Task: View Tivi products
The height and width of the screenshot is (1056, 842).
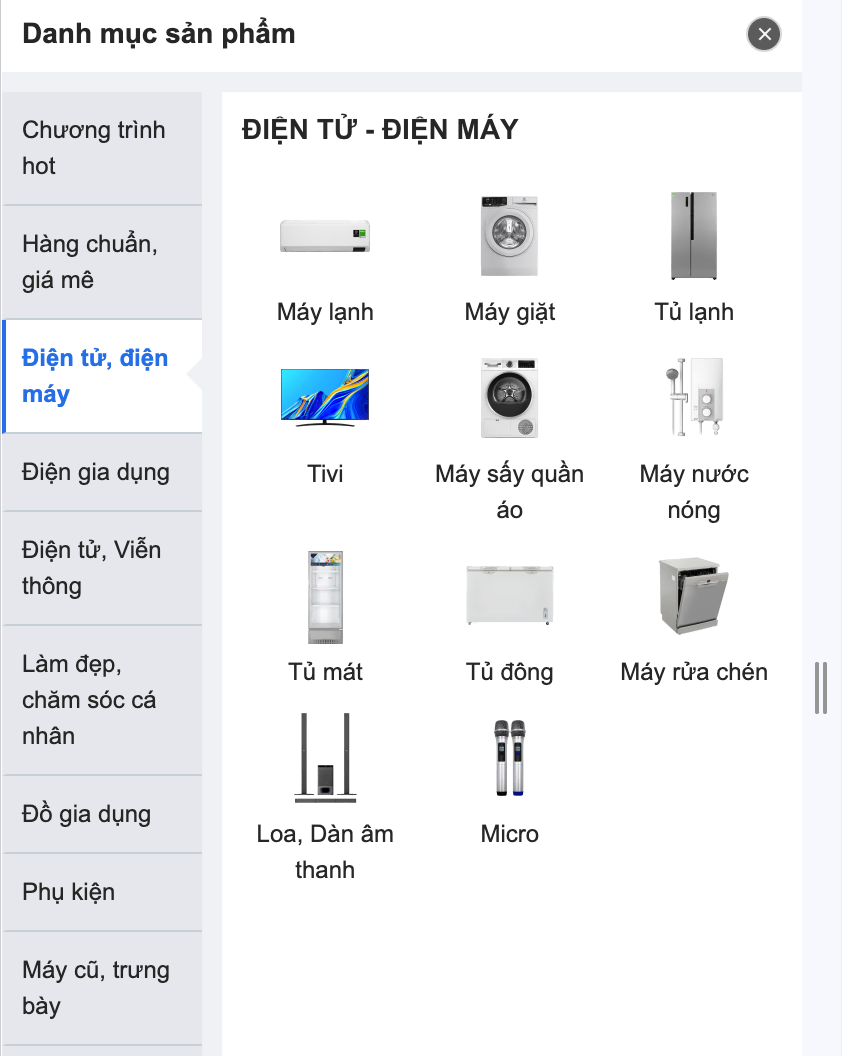Action: point(325,417)
